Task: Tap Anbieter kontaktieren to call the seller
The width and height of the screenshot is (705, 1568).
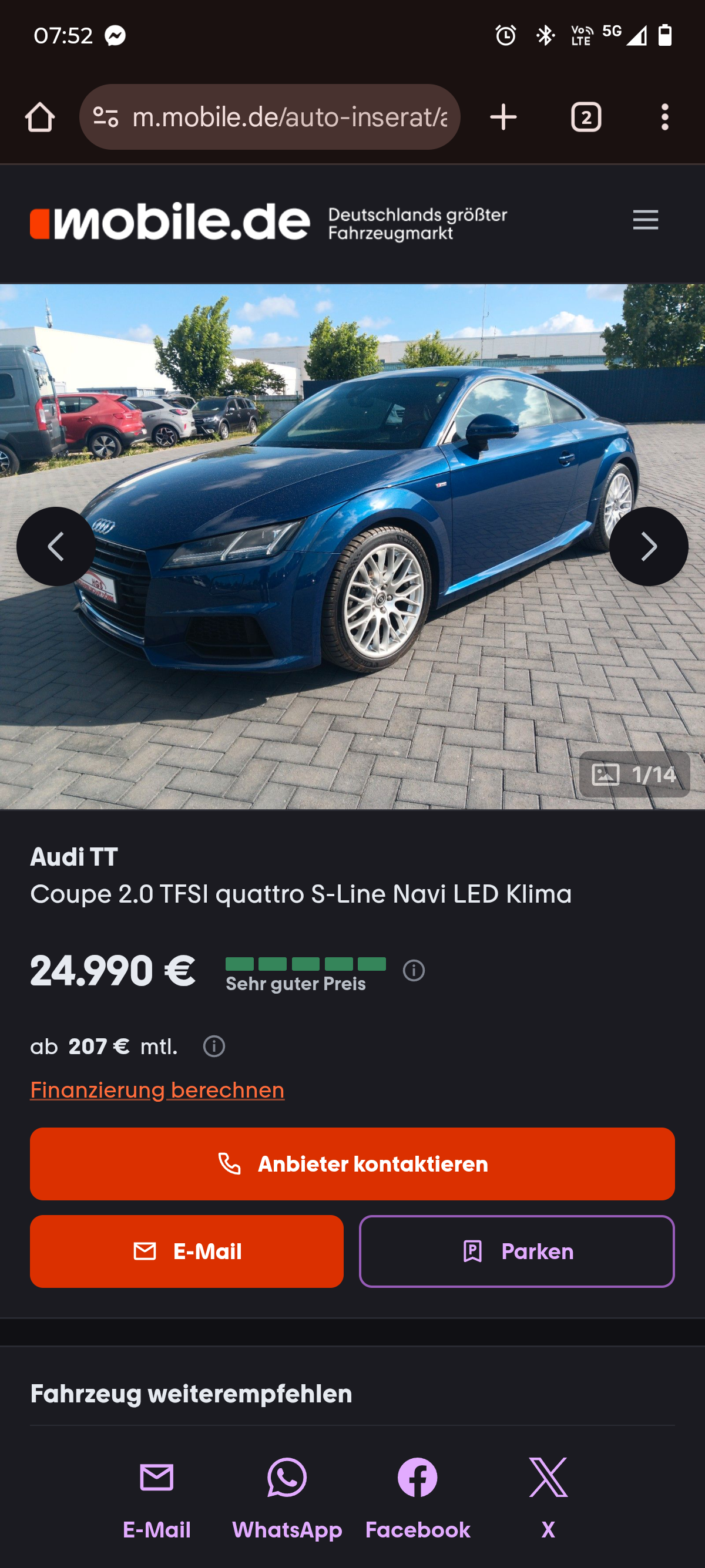Action: point(352,1164)
